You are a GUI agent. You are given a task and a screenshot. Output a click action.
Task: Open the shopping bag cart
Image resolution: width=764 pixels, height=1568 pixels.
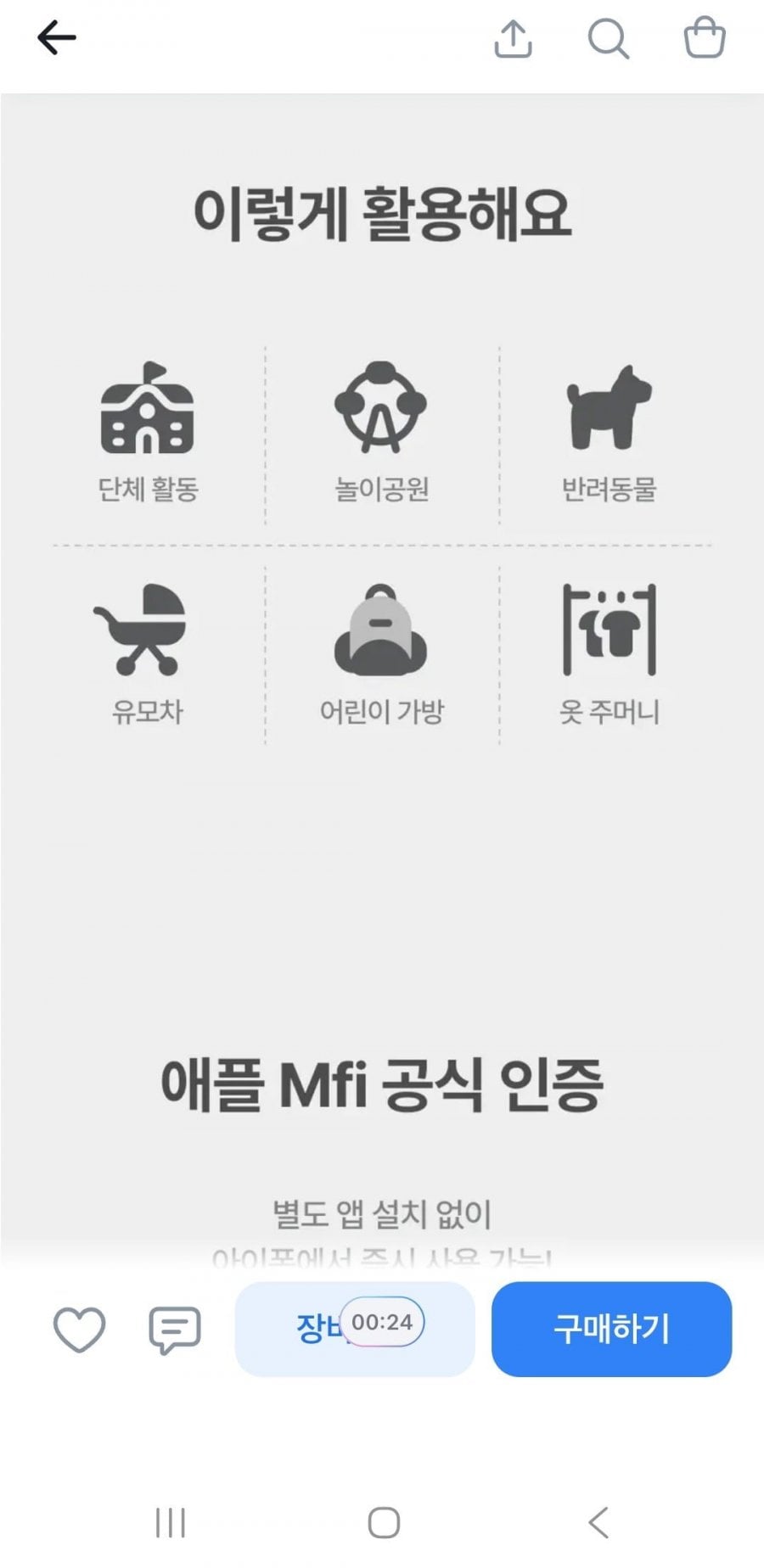tap(705, 38)
